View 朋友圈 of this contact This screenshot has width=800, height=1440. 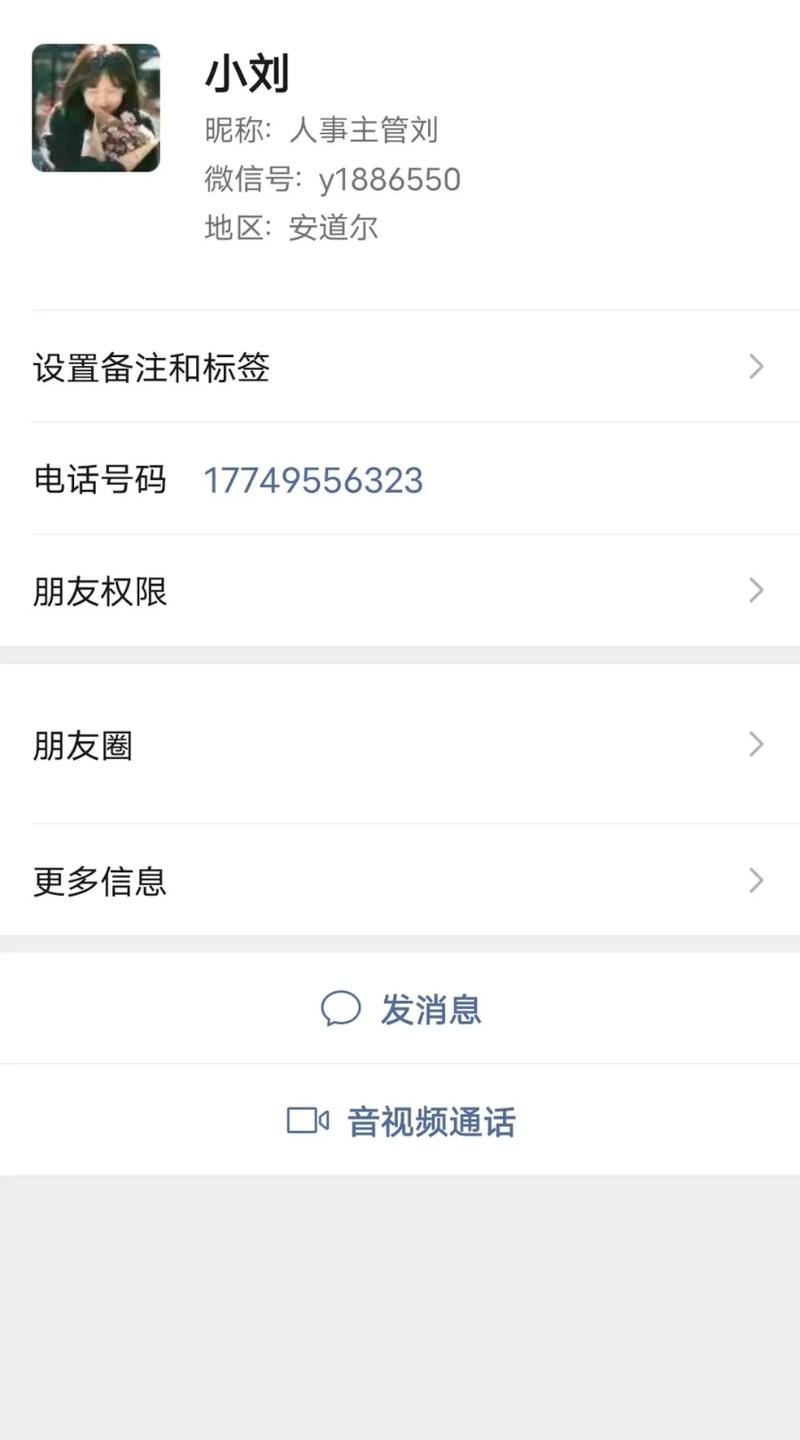pos(84,744)
